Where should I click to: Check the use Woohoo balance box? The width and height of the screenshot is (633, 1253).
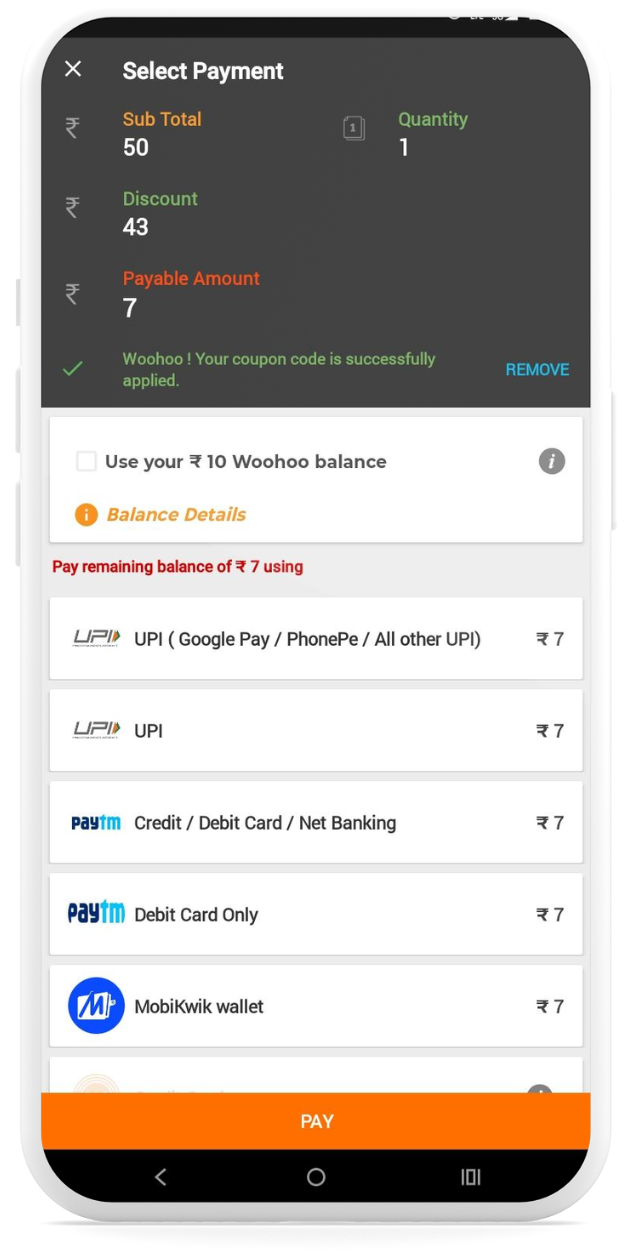click(x=87, y=461)
